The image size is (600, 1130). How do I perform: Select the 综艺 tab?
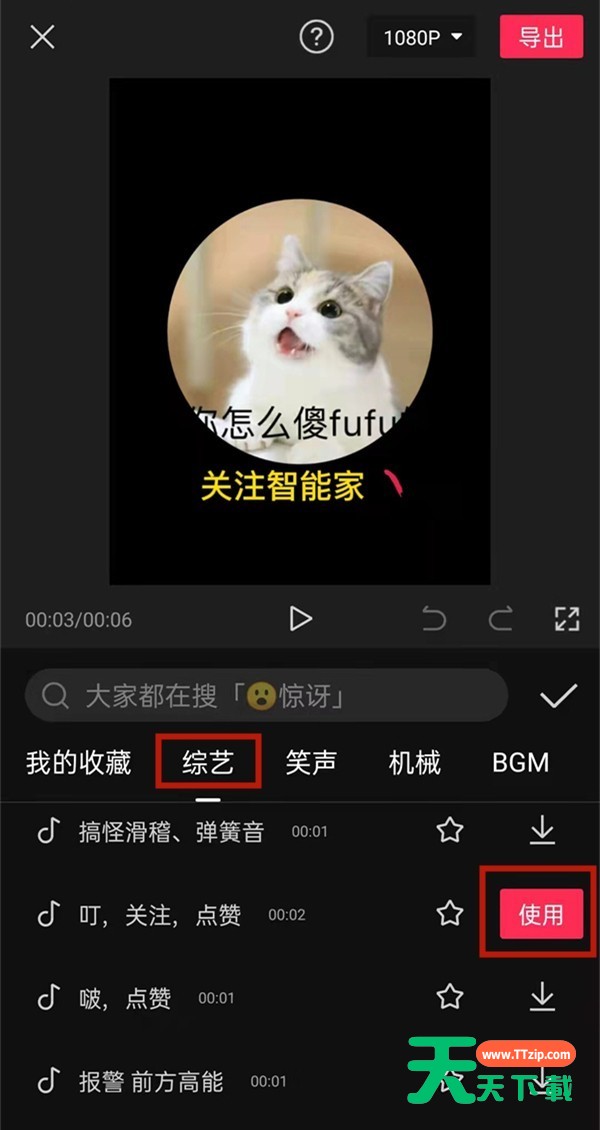pyautogui.click(x=208, y=763)
